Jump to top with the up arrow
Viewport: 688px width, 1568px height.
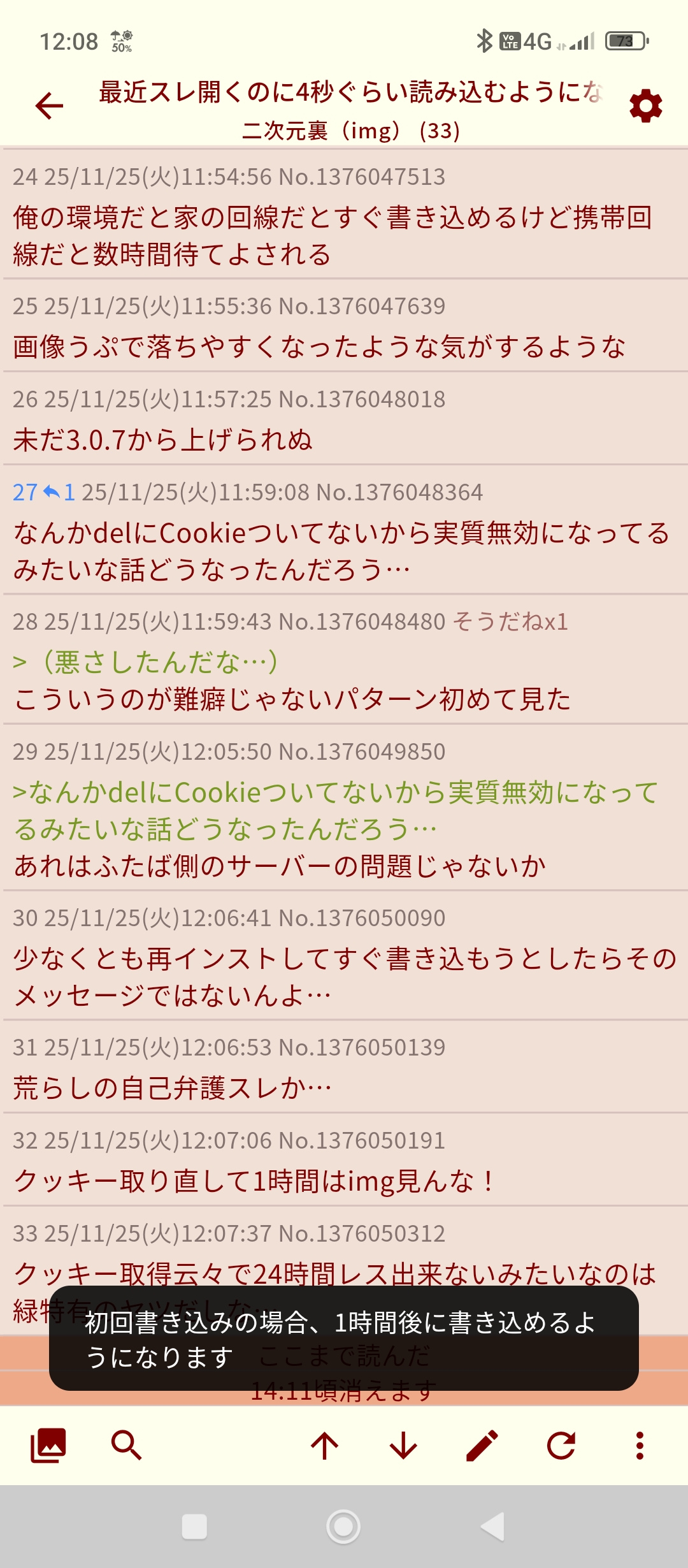point(325,1446)
